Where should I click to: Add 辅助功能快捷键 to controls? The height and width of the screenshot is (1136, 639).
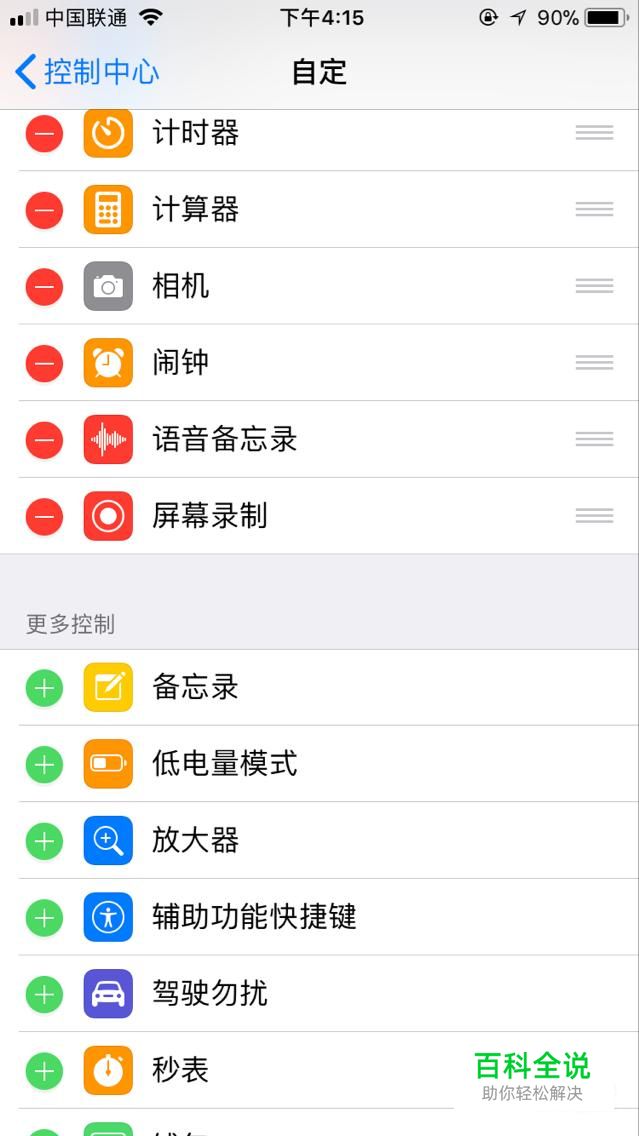(44, 918)
